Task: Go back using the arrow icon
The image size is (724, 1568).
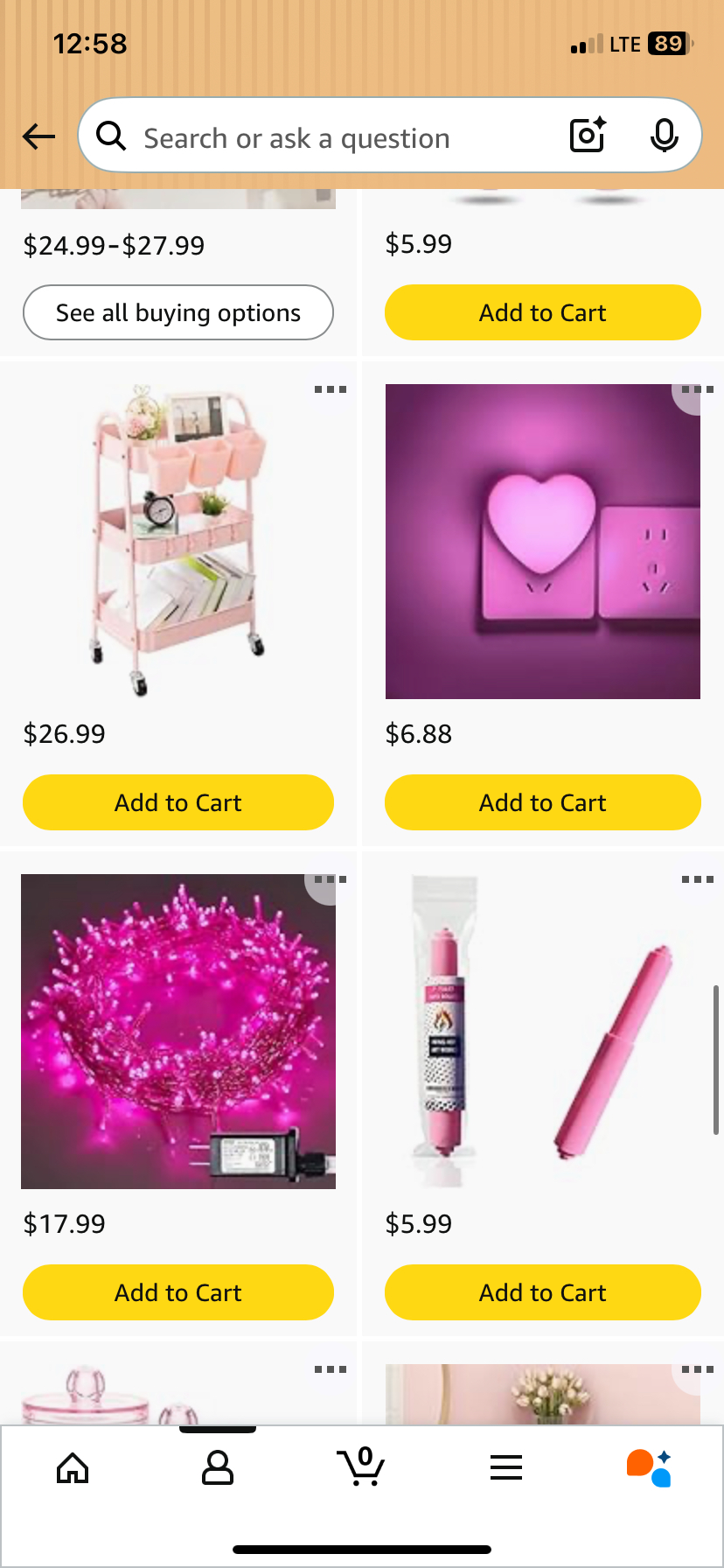Action: pyautogui.click(x=39, y=136)
